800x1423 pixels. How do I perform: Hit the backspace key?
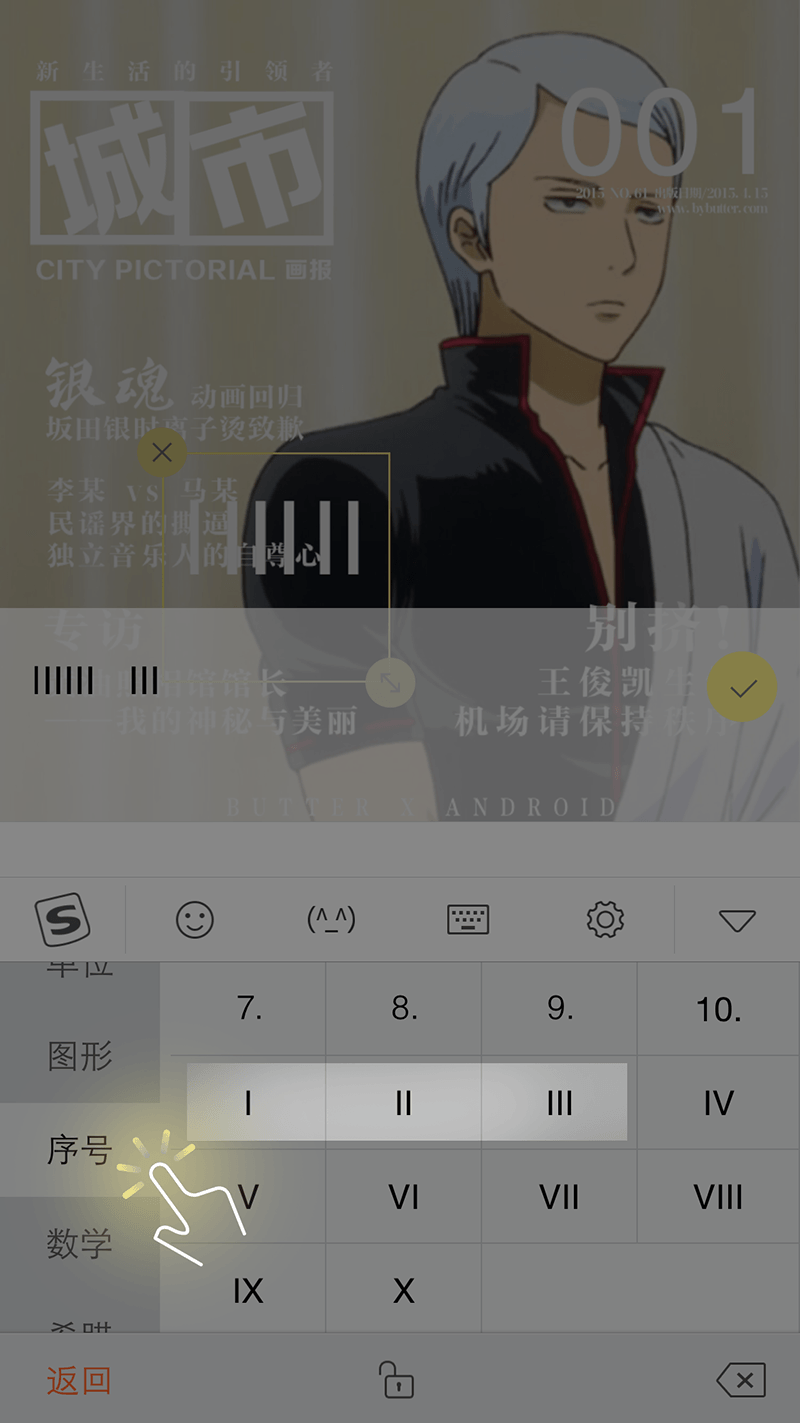pyautogui.click(x=741, y=1381)
